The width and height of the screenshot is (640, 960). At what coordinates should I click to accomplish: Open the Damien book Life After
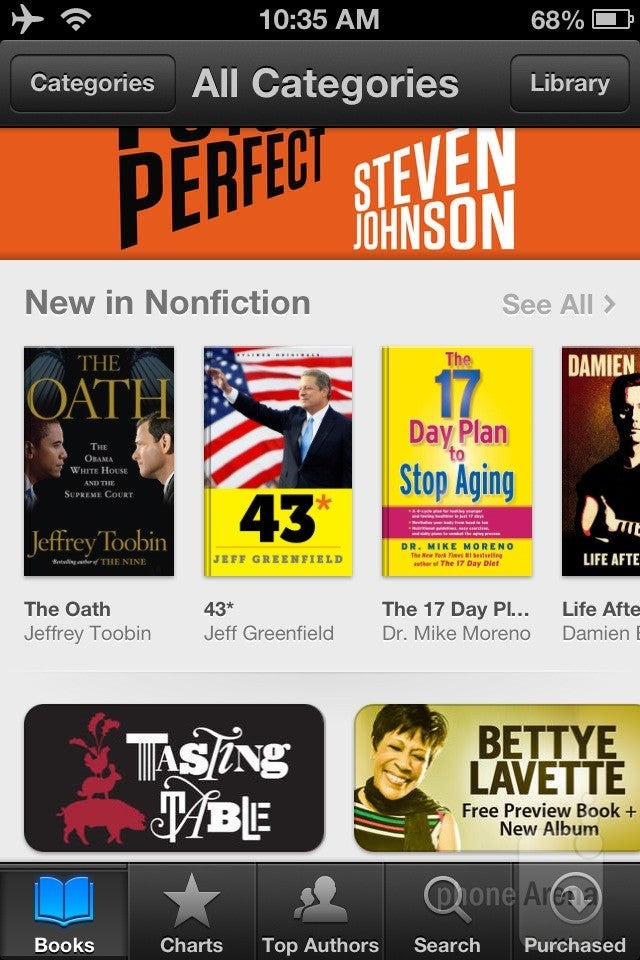[x=601, y=461]
